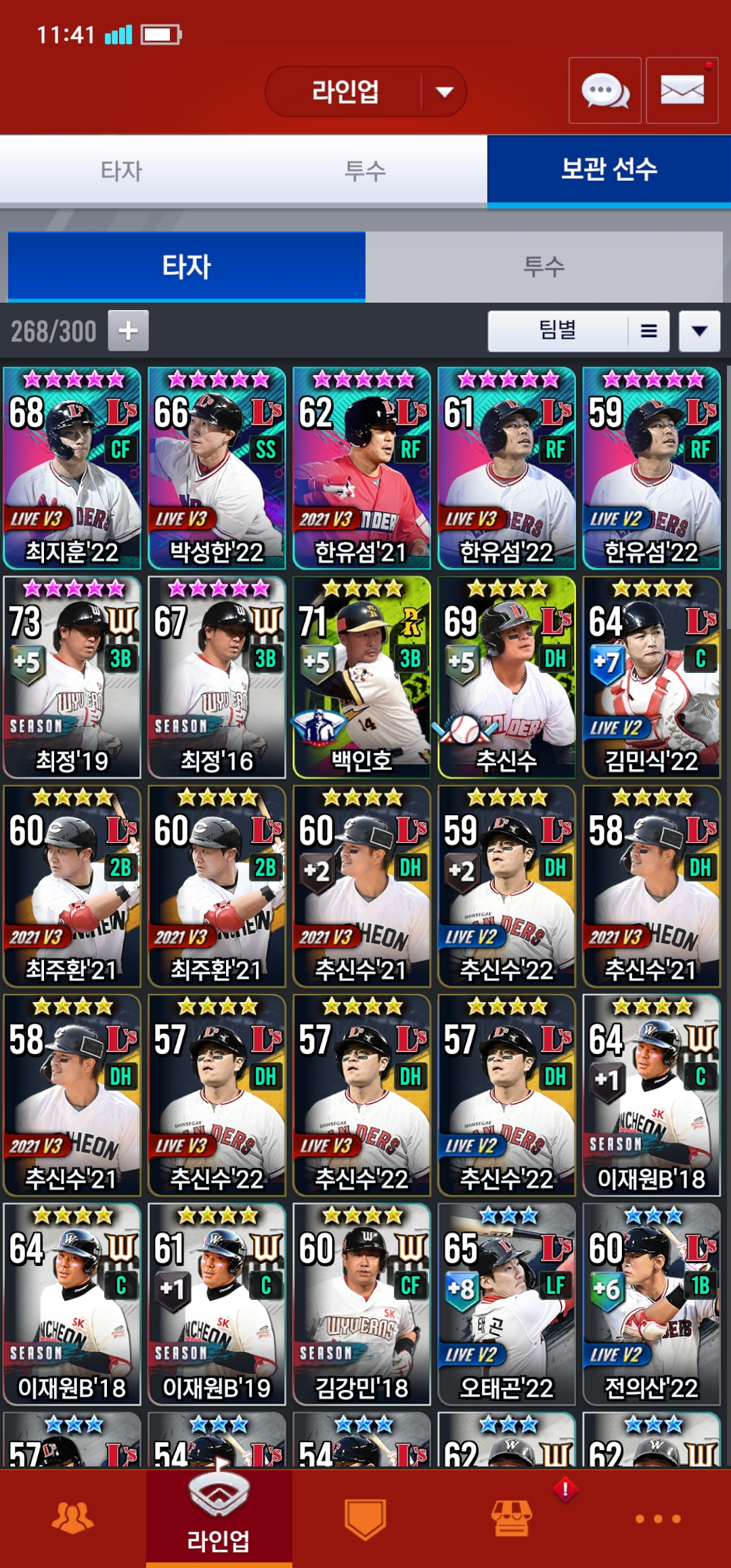Open the 최지훈'22 player card
731x1568 pixels.
click(72, 468)
